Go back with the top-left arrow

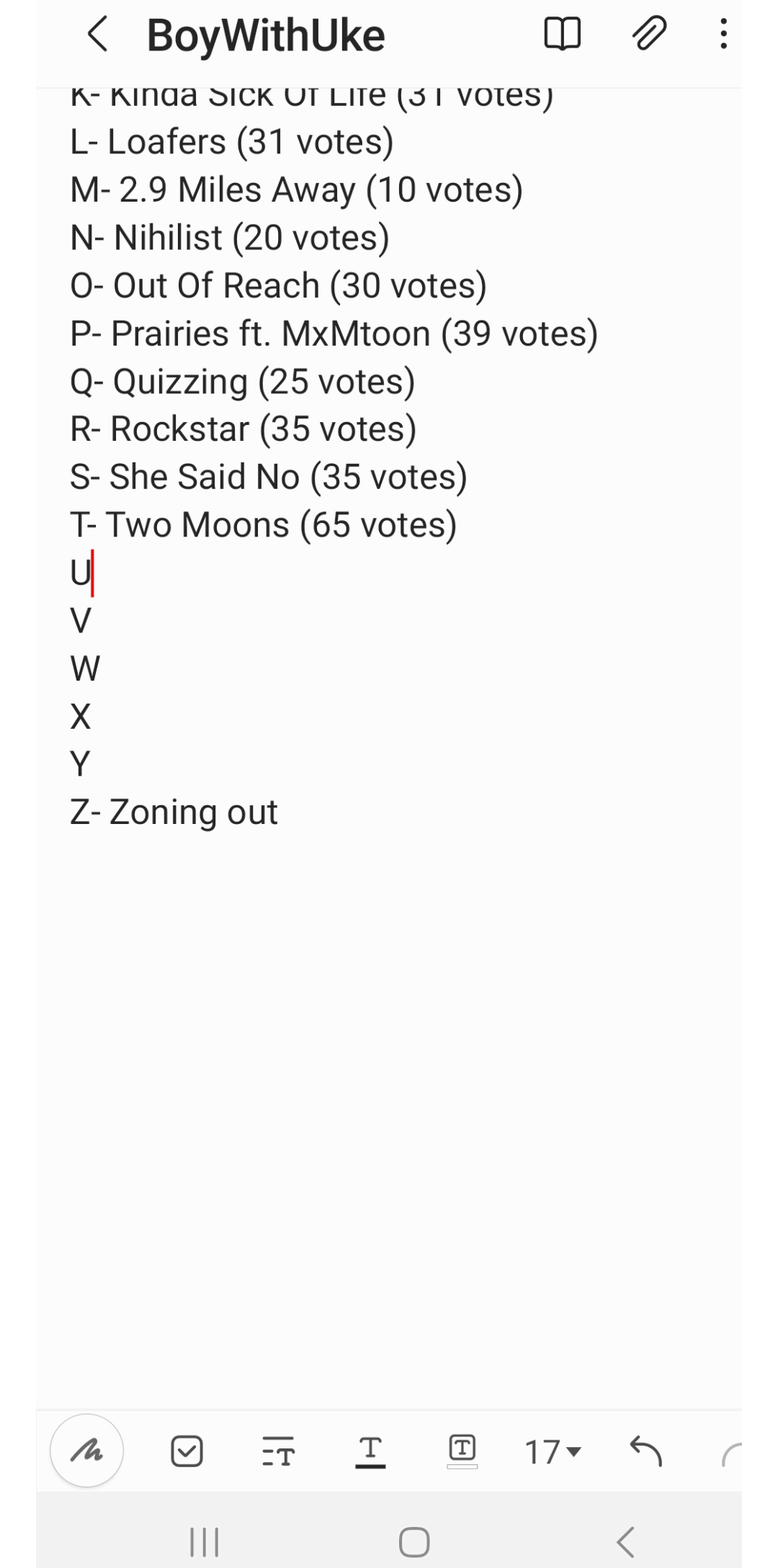coord(101,35)
